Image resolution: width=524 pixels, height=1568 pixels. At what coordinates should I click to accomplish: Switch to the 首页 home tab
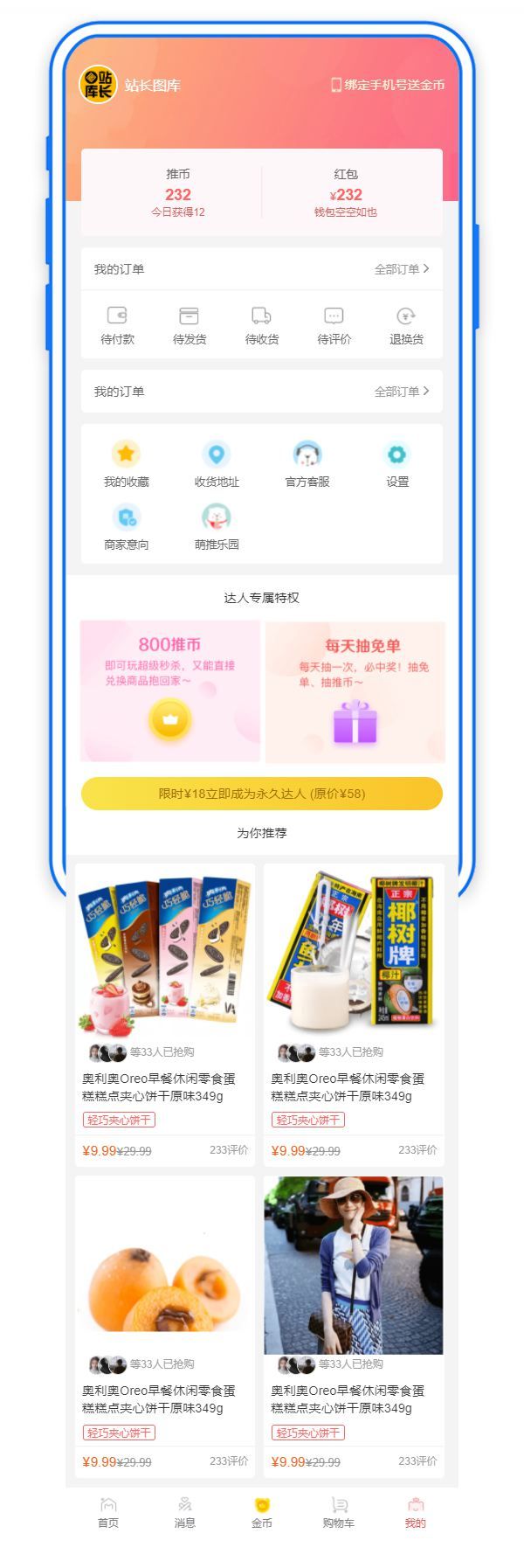pos(108,1511)
